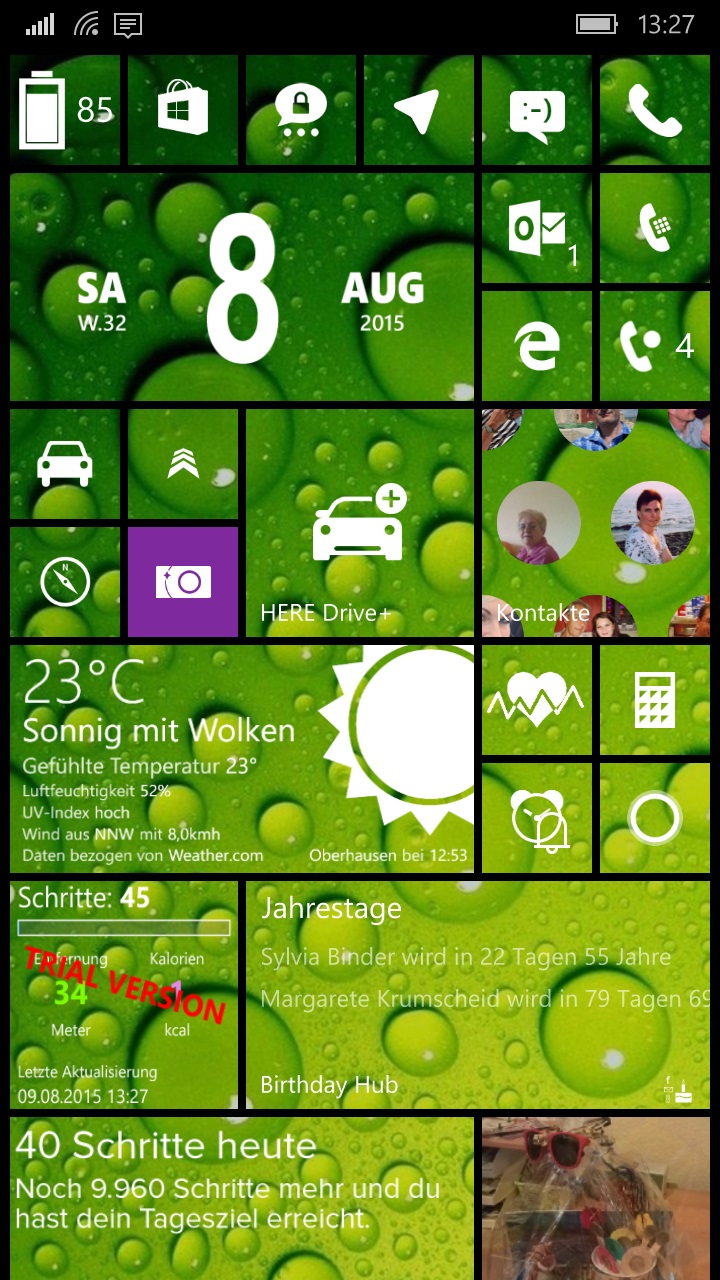720x1280 pixels.
Task: Open the battery tile showing 85
Action: click(65, 110)
